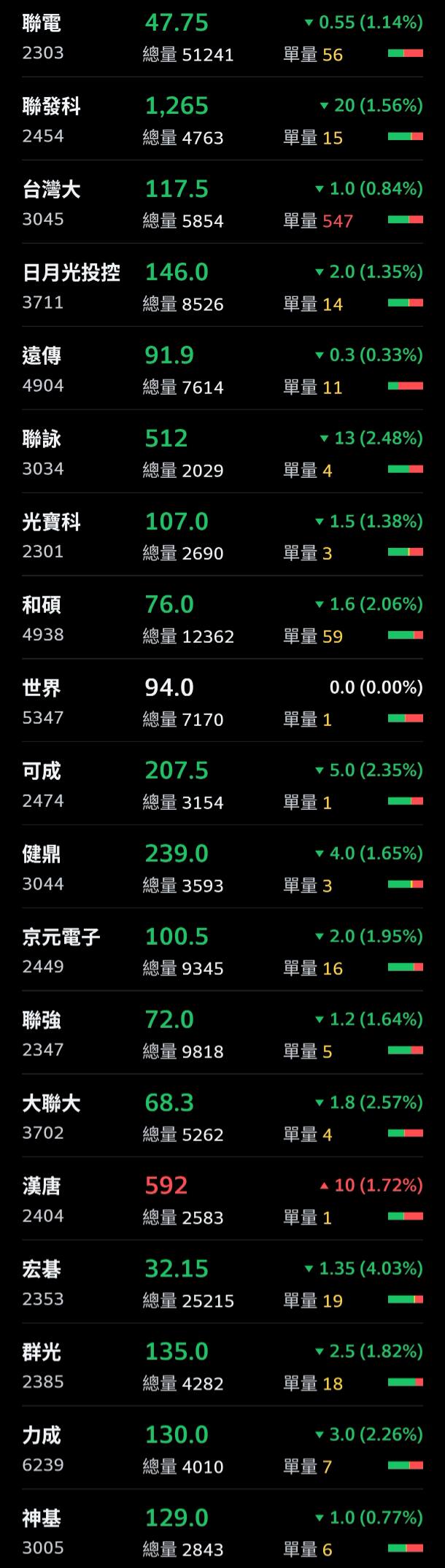Show details for 聯詠 3034
Screen dimensions: 445x1568
click(x=222, y=454)
